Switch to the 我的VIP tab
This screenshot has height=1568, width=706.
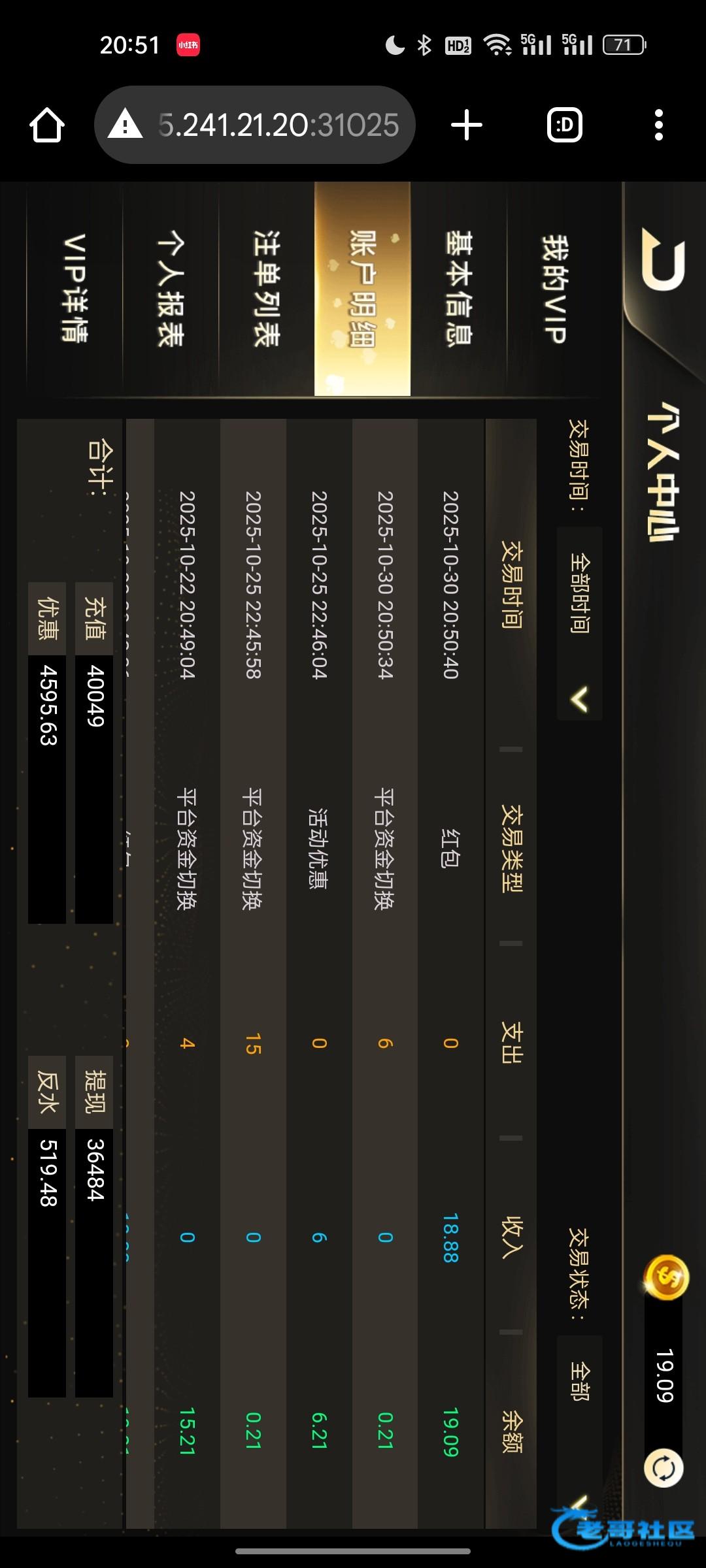coord(555,288)
